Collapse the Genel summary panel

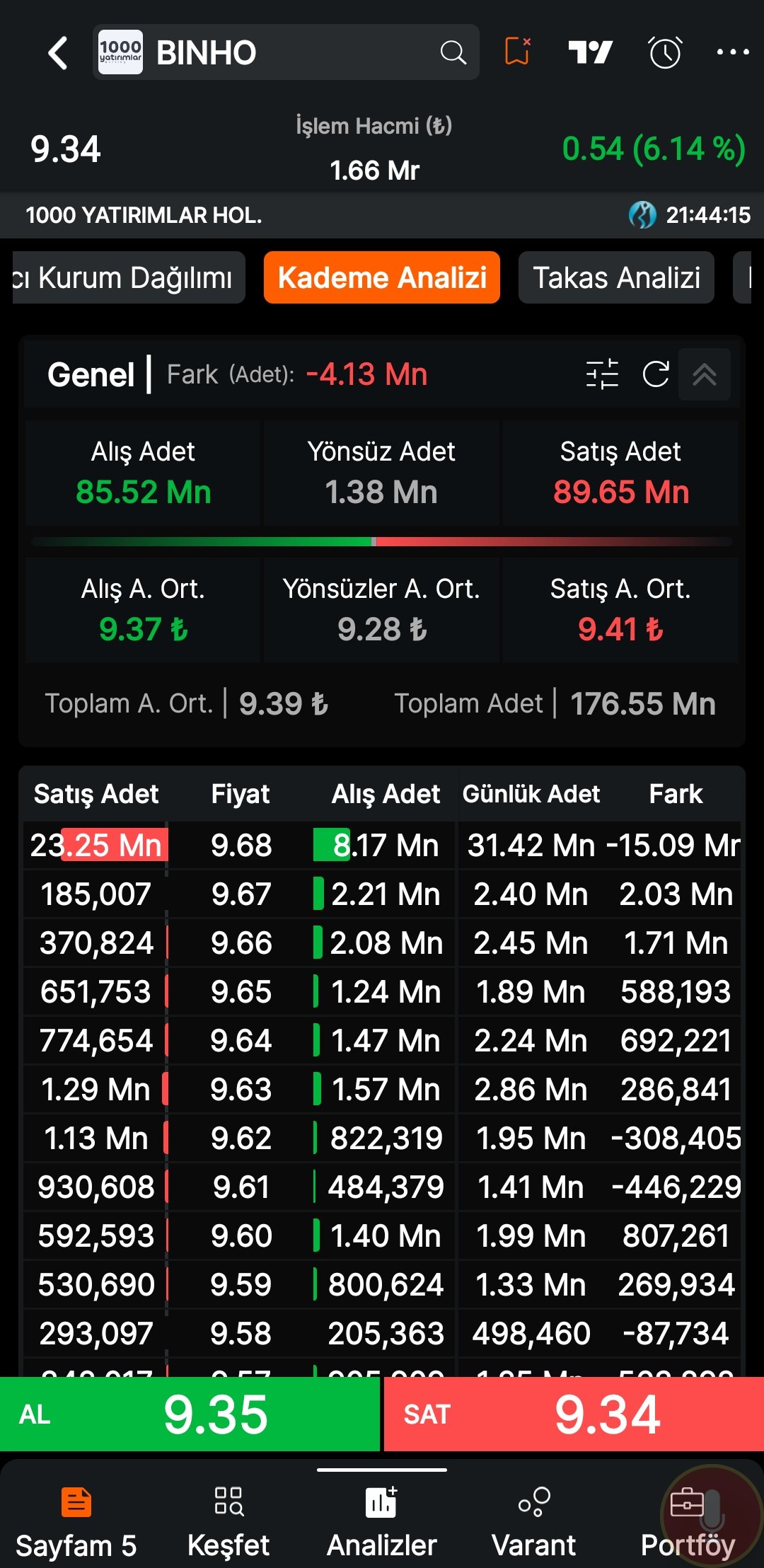[x=705, y=374]
